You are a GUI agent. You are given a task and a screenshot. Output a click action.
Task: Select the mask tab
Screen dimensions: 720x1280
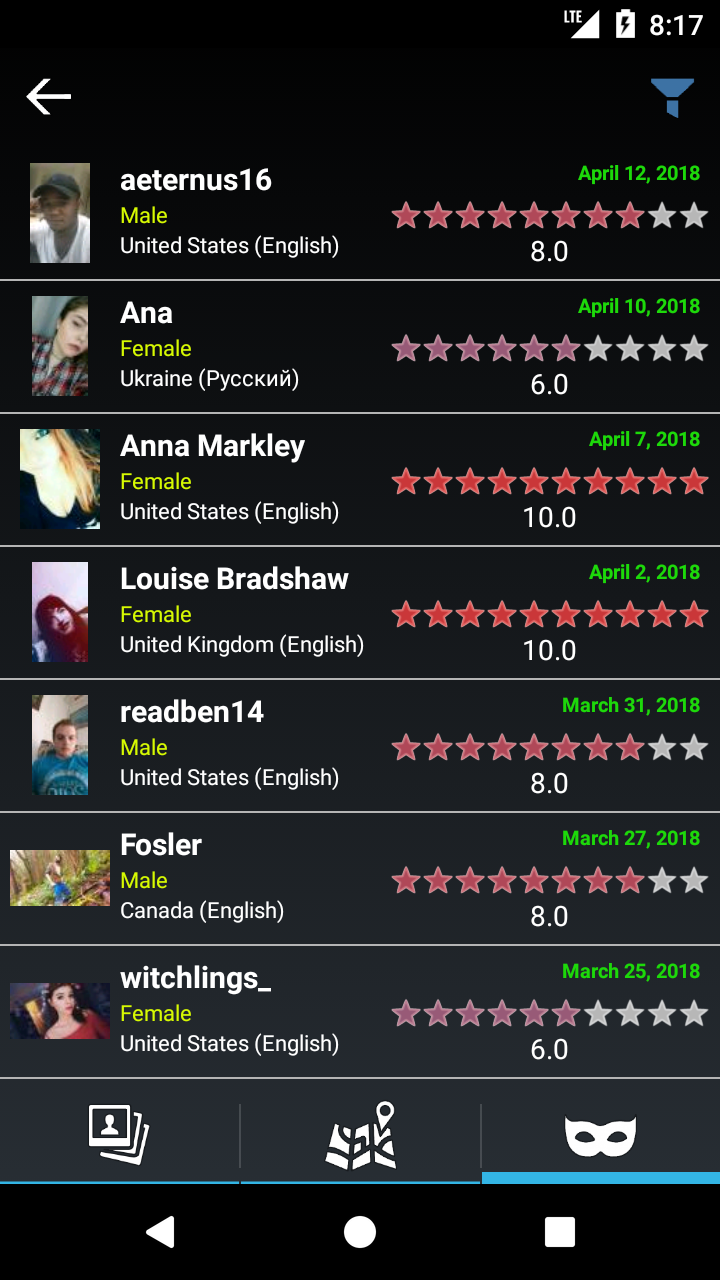coord(600,1135)
